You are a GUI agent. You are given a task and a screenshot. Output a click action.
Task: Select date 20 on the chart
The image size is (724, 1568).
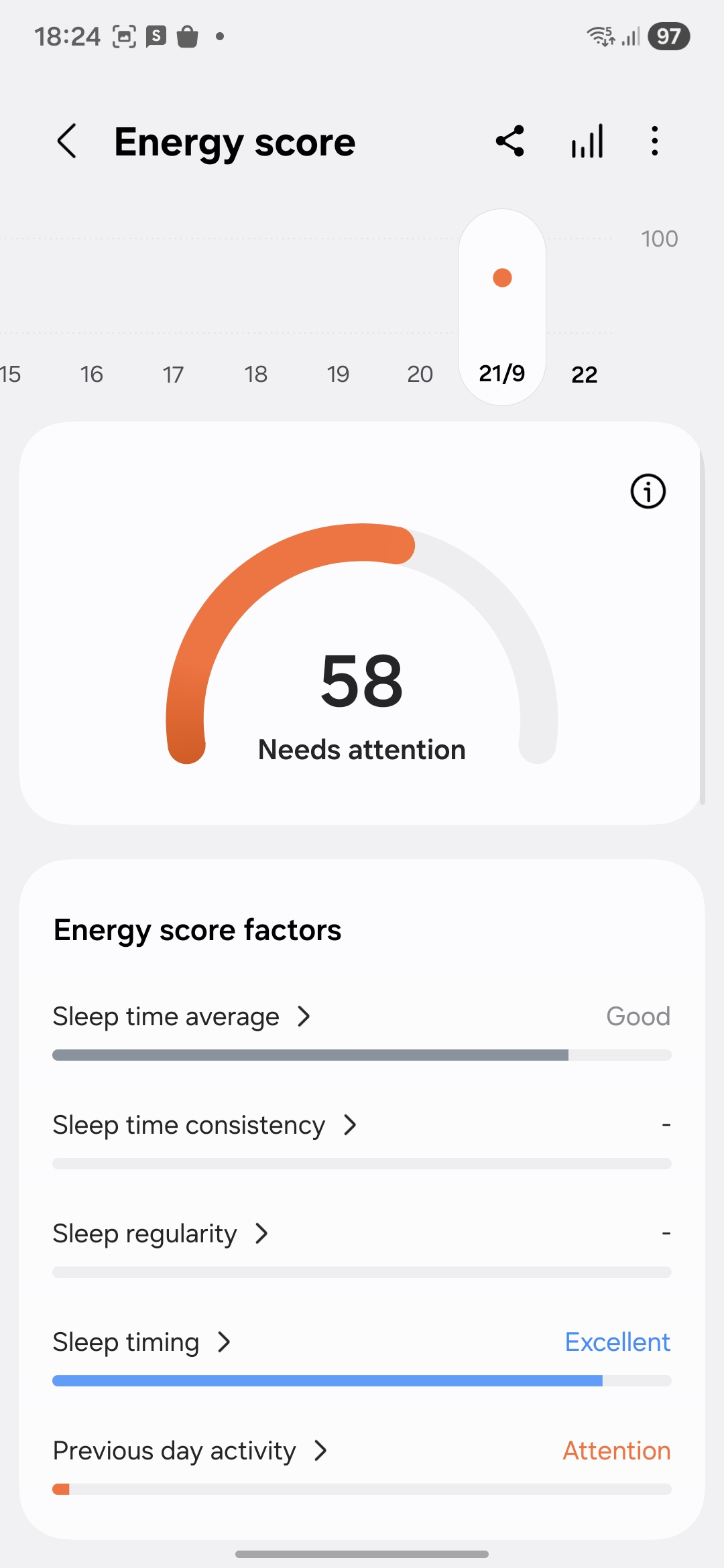click(x=420, y=374)
